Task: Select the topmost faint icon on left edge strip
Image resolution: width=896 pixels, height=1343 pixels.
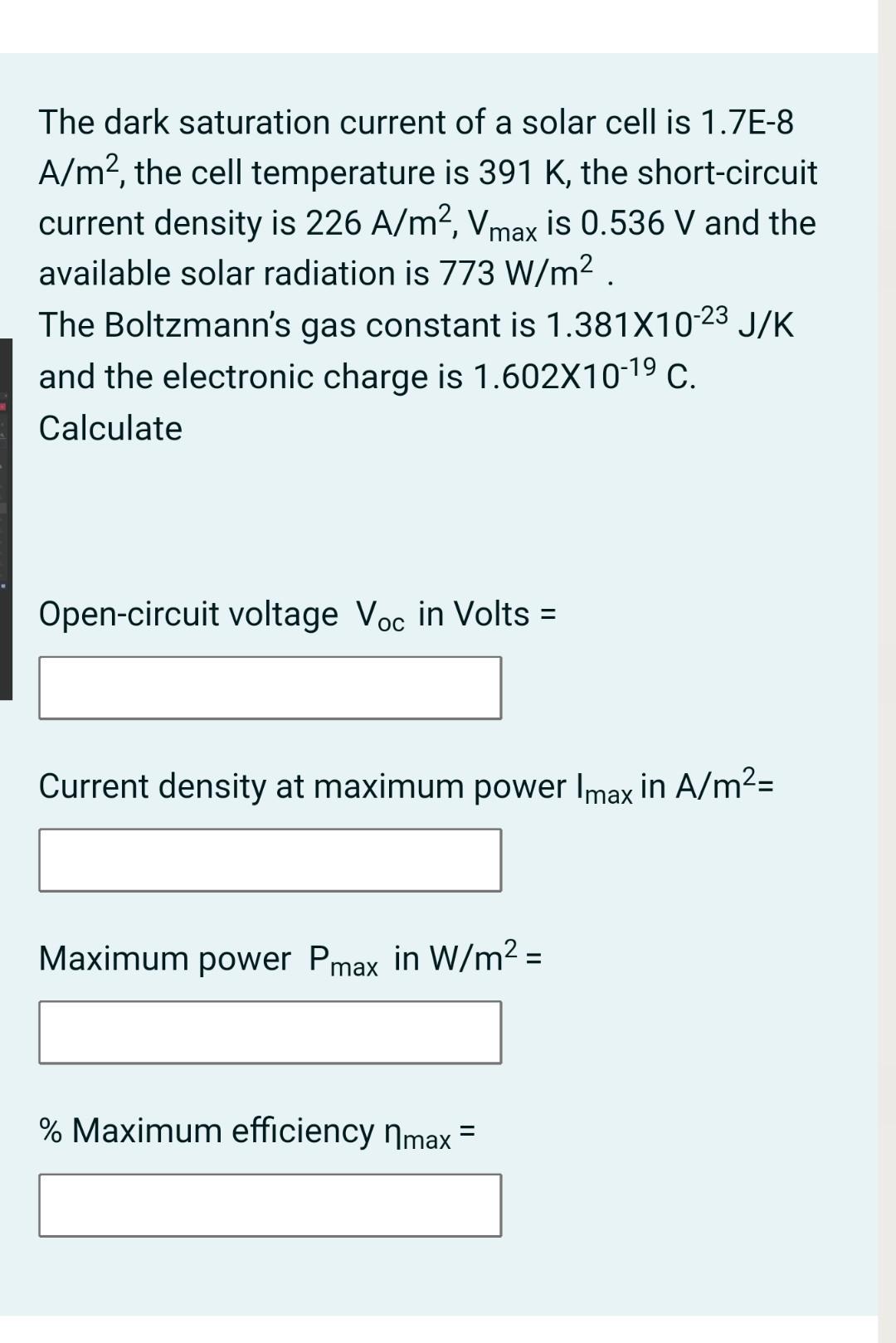Action: pos(4,394)
